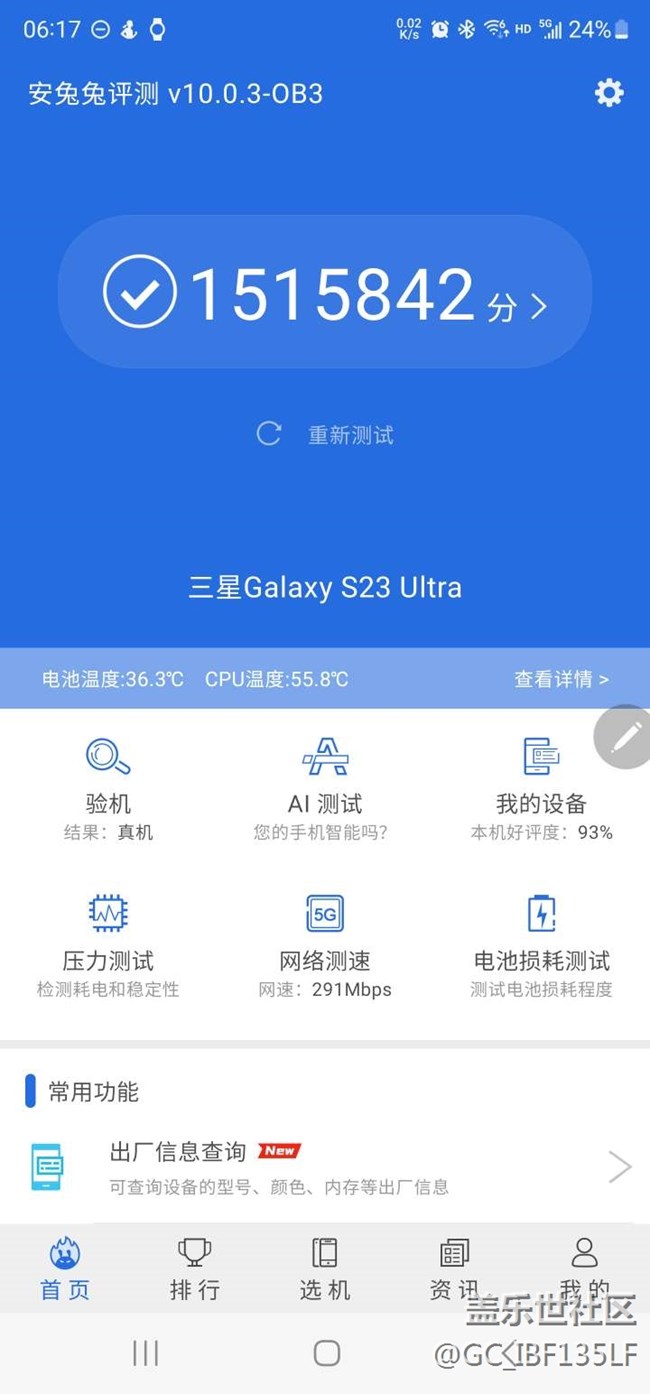This screenshot has width=650, height=1394.
Task: Tap the floating pencil edit button
Action: [x=624, y=737]
